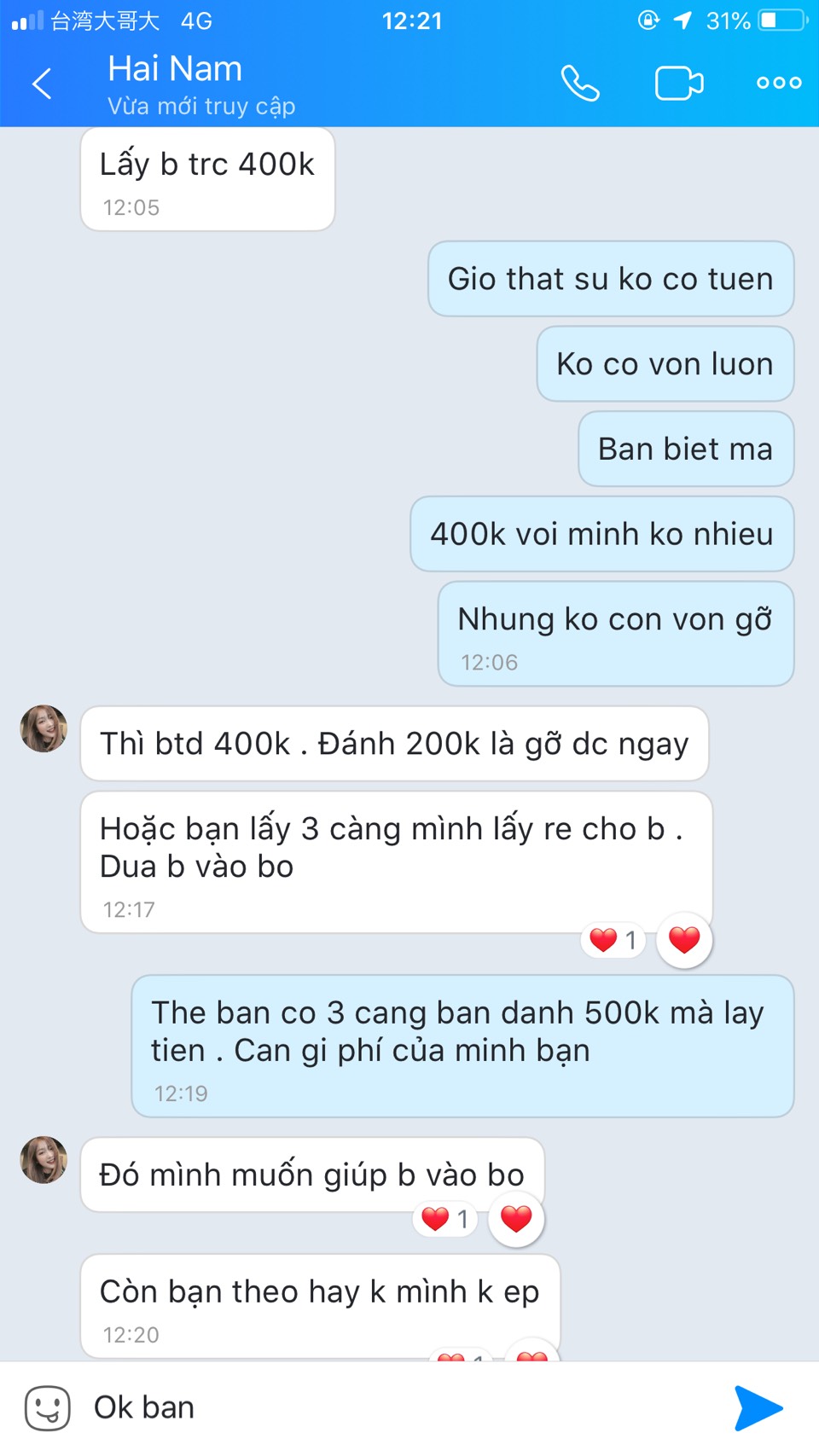
Task: Send the typed message "Ok ban"
Action: (758, 1408)
